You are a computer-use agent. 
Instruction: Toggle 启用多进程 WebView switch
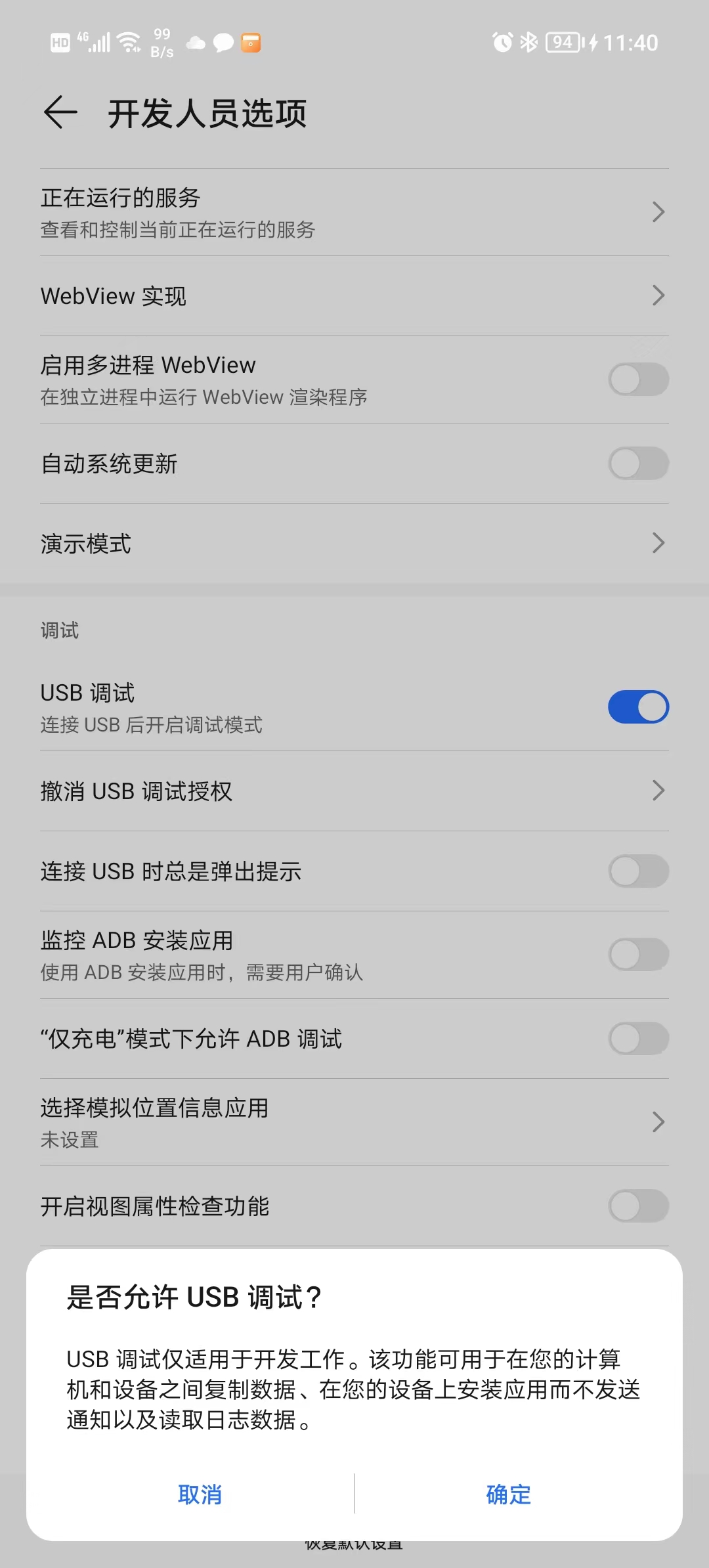(x=638, y=380)
